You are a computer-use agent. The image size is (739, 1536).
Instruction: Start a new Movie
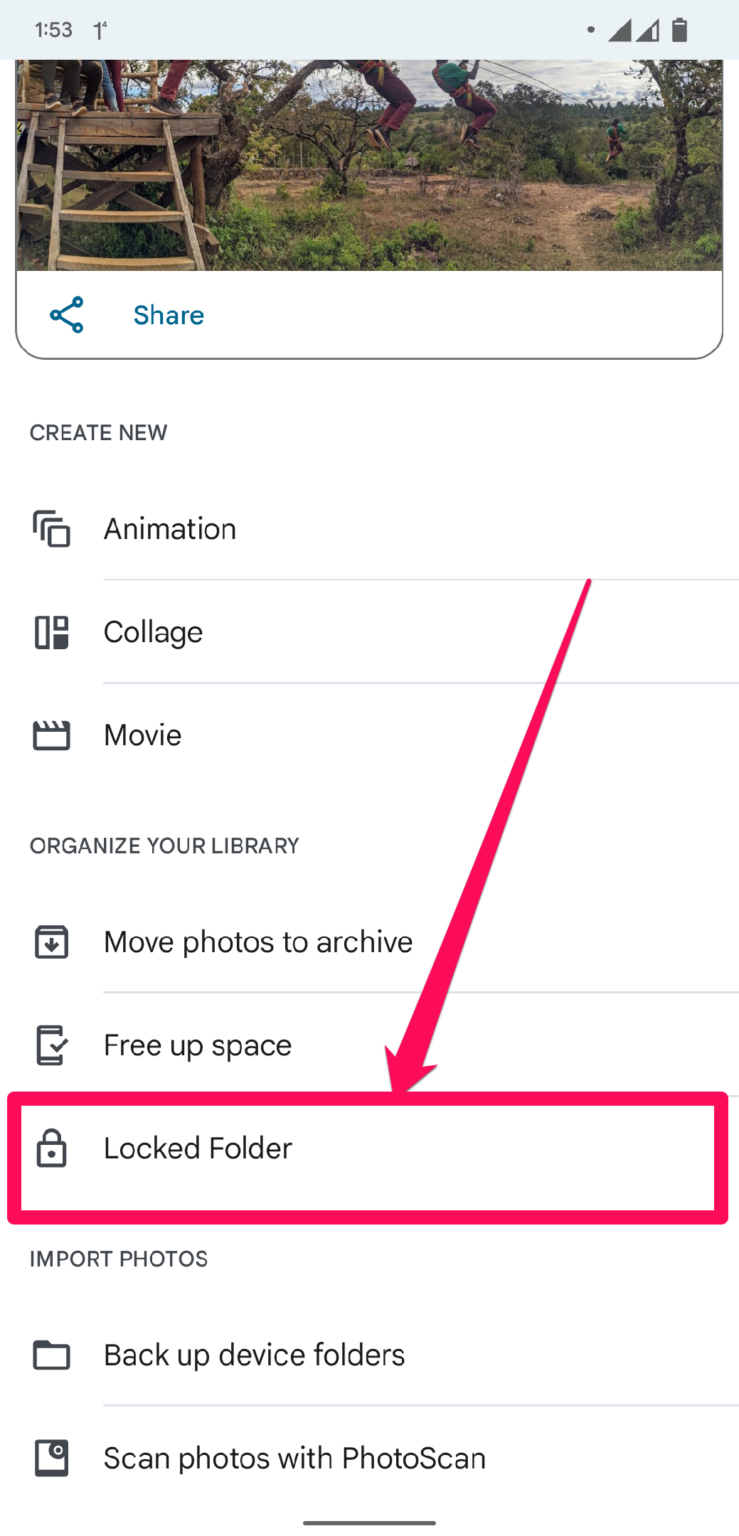[x=369, y=735]
